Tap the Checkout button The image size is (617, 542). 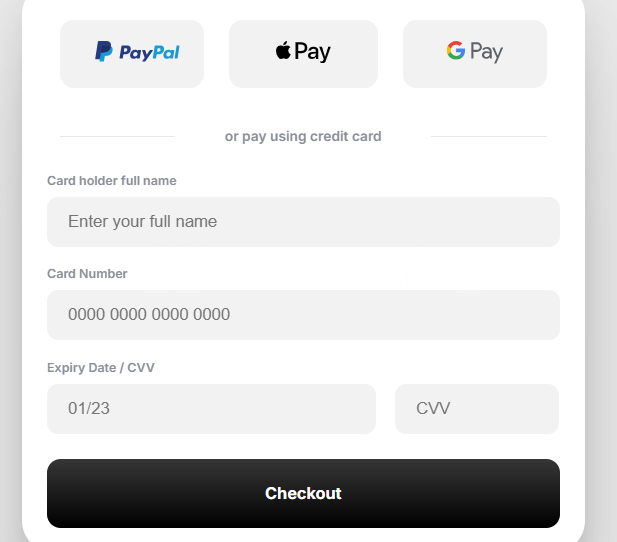303,493
